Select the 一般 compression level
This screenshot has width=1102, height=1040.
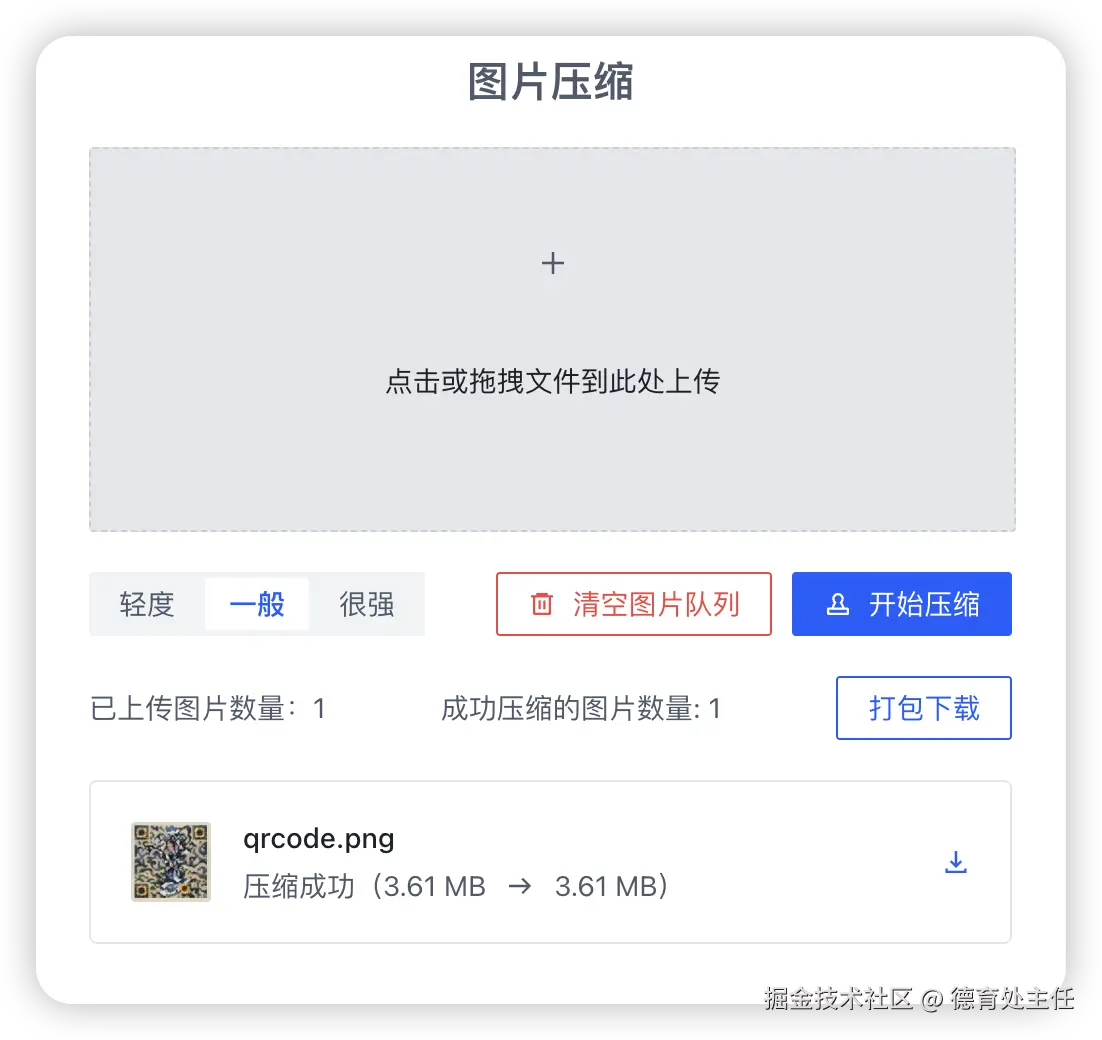tap(257, 604)
